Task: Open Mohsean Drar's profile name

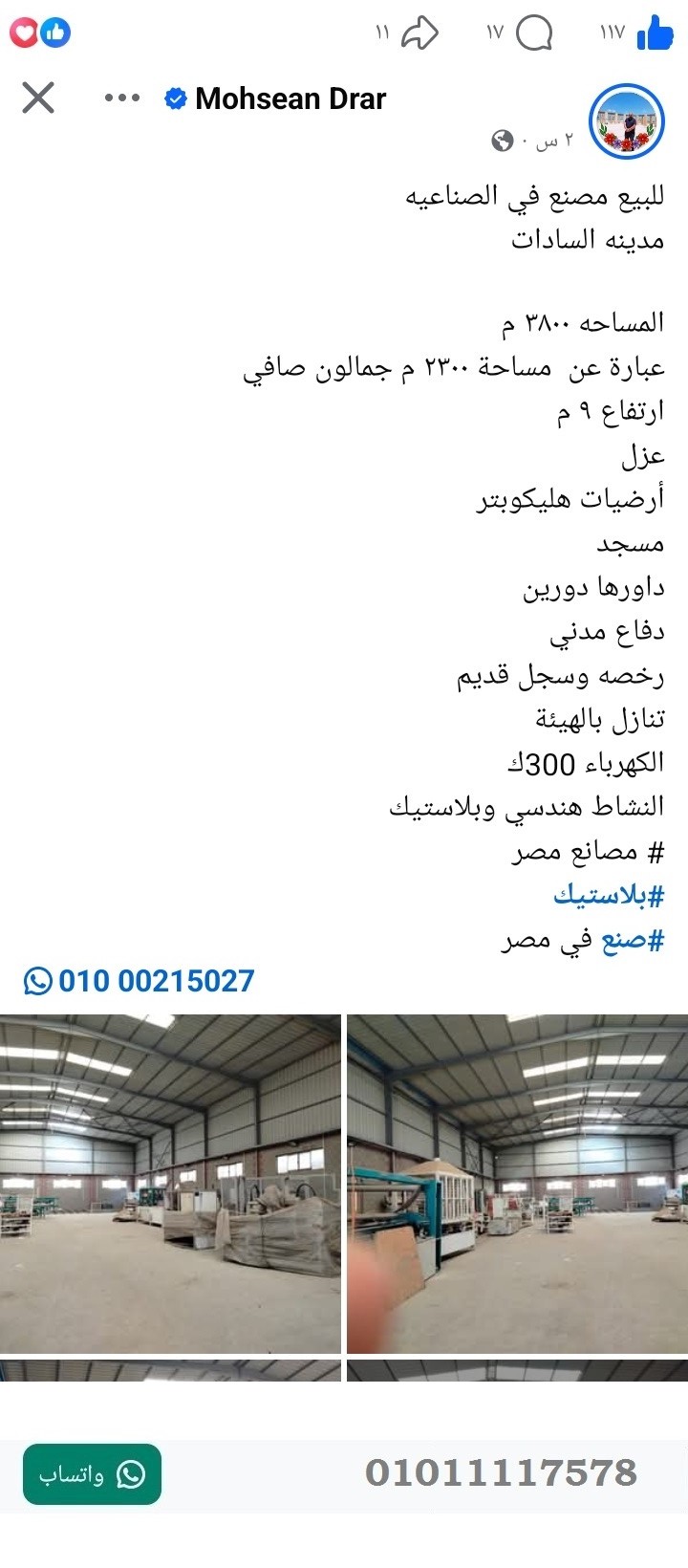Action: (290, 98)
